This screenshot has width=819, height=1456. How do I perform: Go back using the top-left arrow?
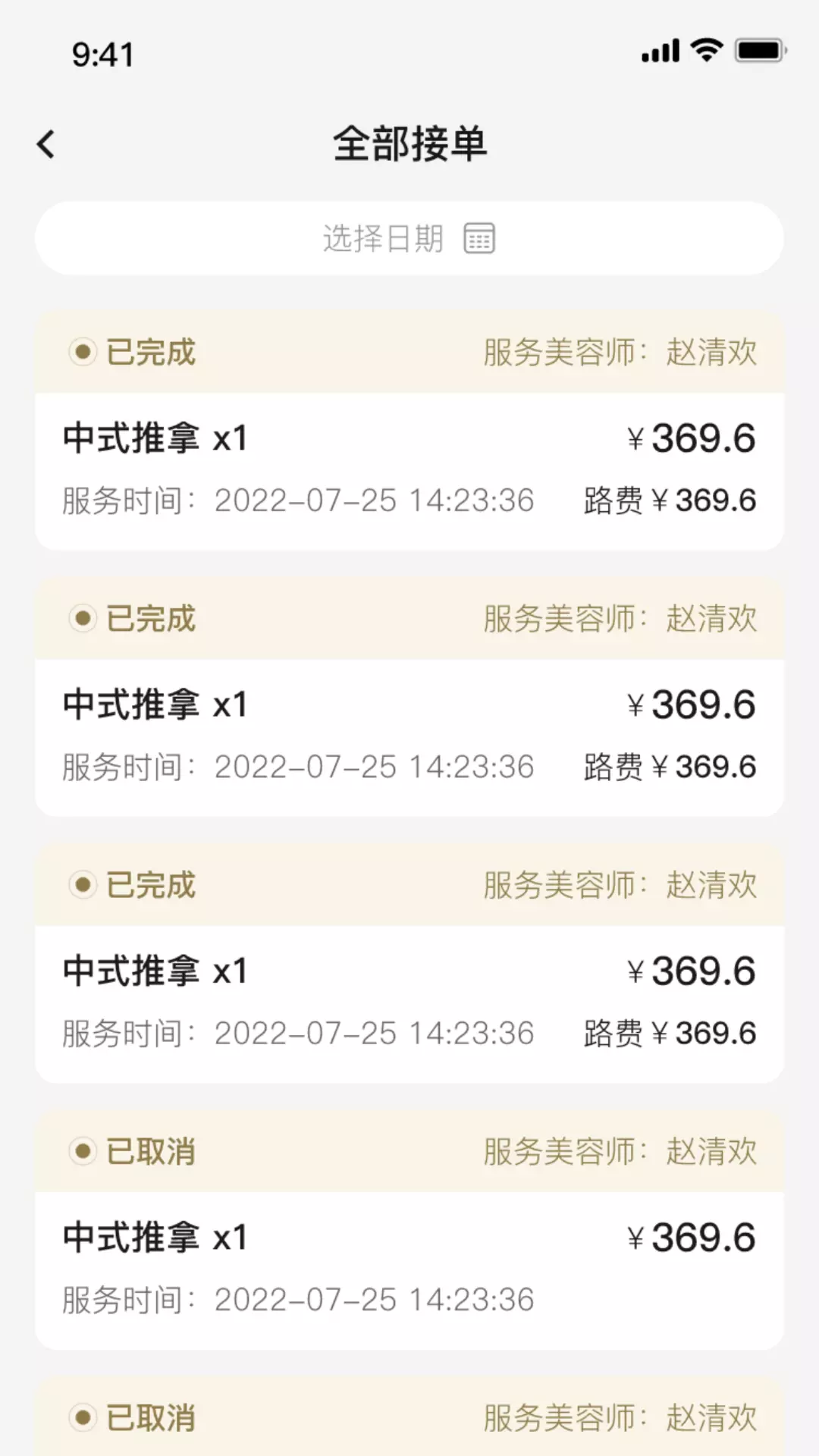(x=46, y=144)
